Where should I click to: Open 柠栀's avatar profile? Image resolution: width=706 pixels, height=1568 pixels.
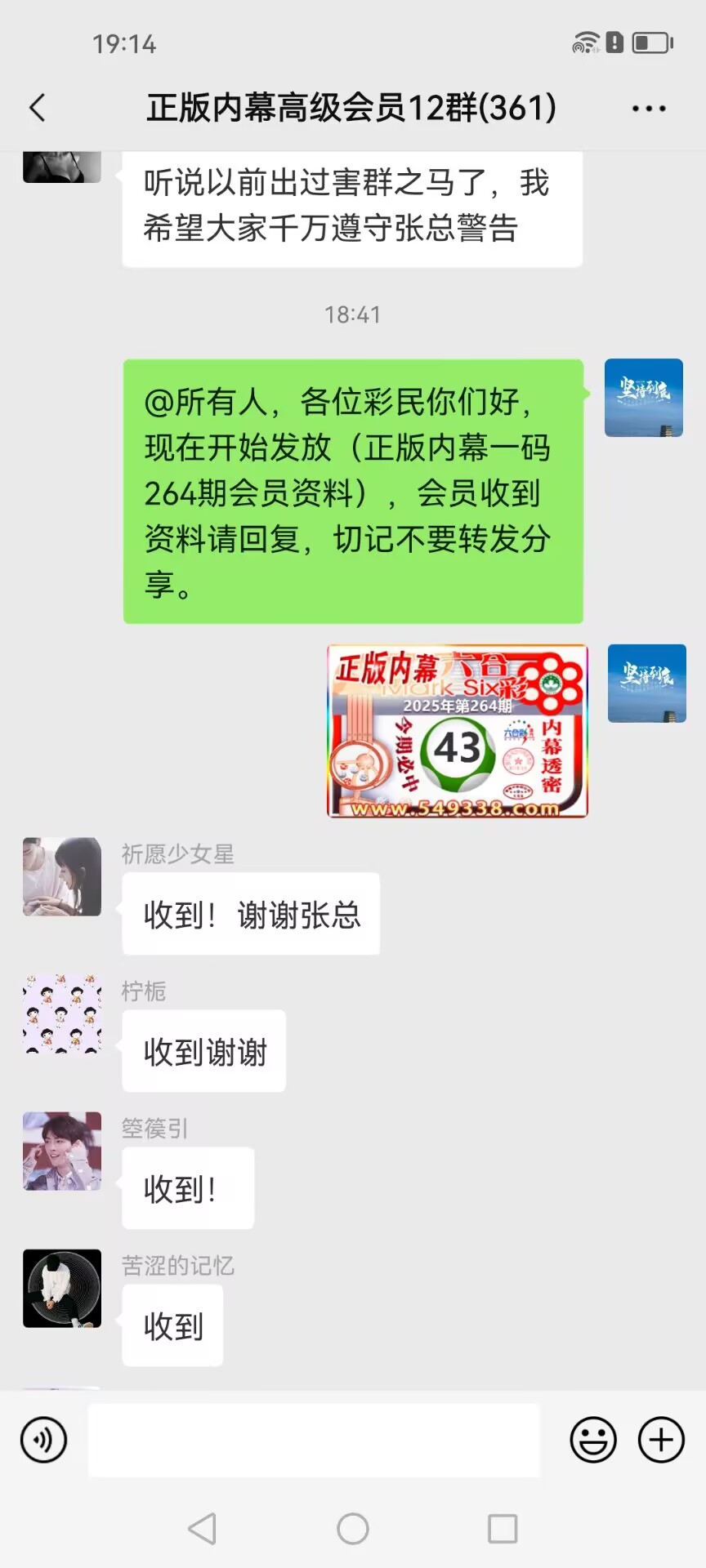tap(62, 1013)
